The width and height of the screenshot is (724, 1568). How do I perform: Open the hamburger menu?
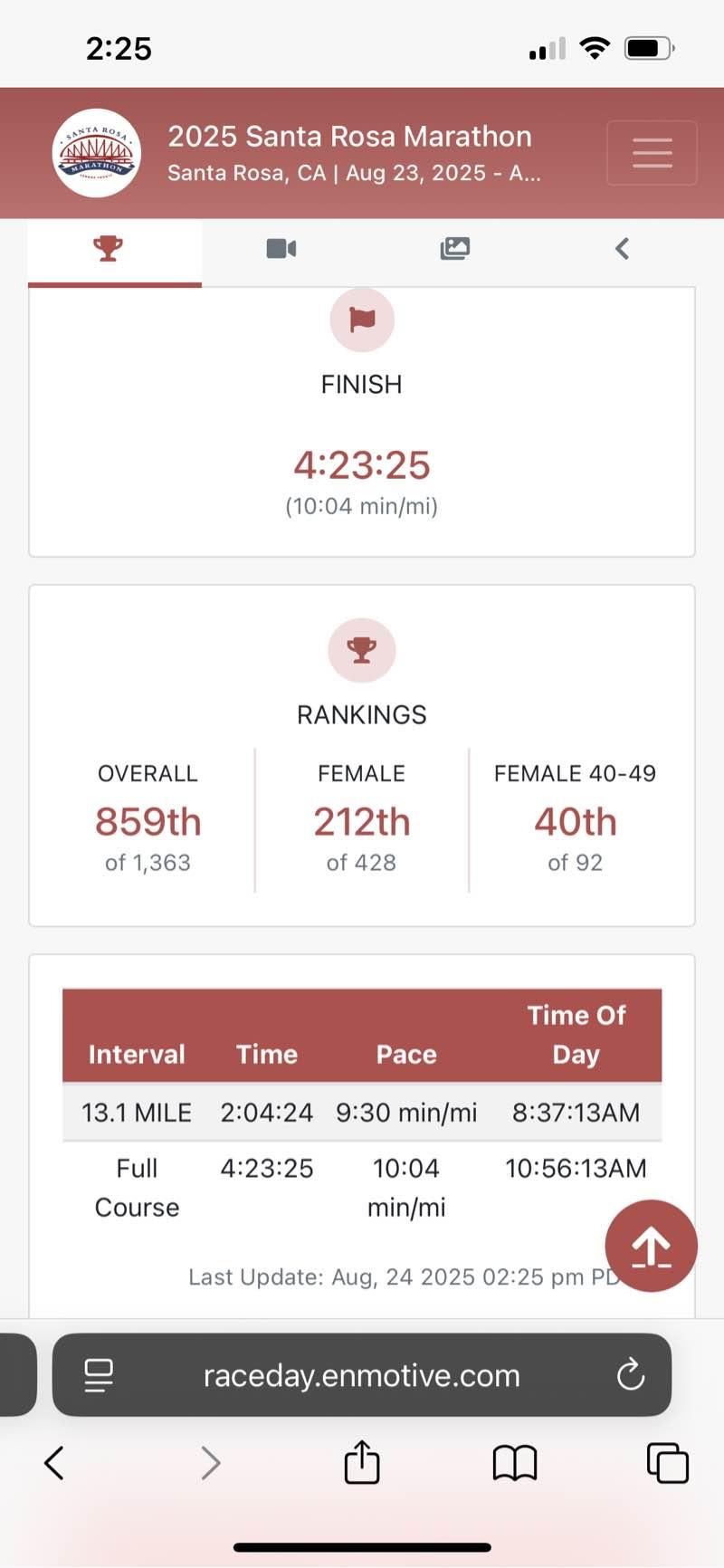[652, 153]
